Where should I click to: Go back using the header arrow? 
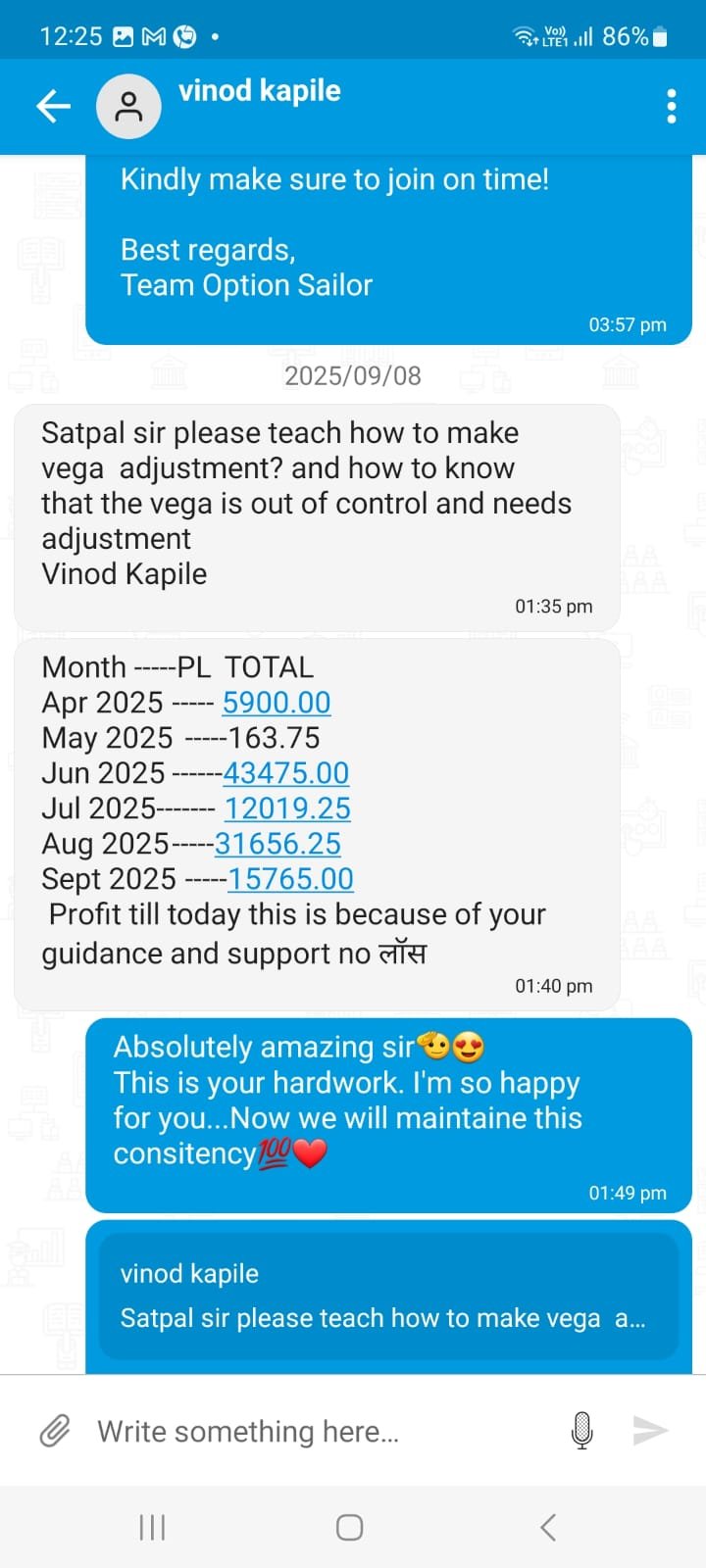(54, 106)
